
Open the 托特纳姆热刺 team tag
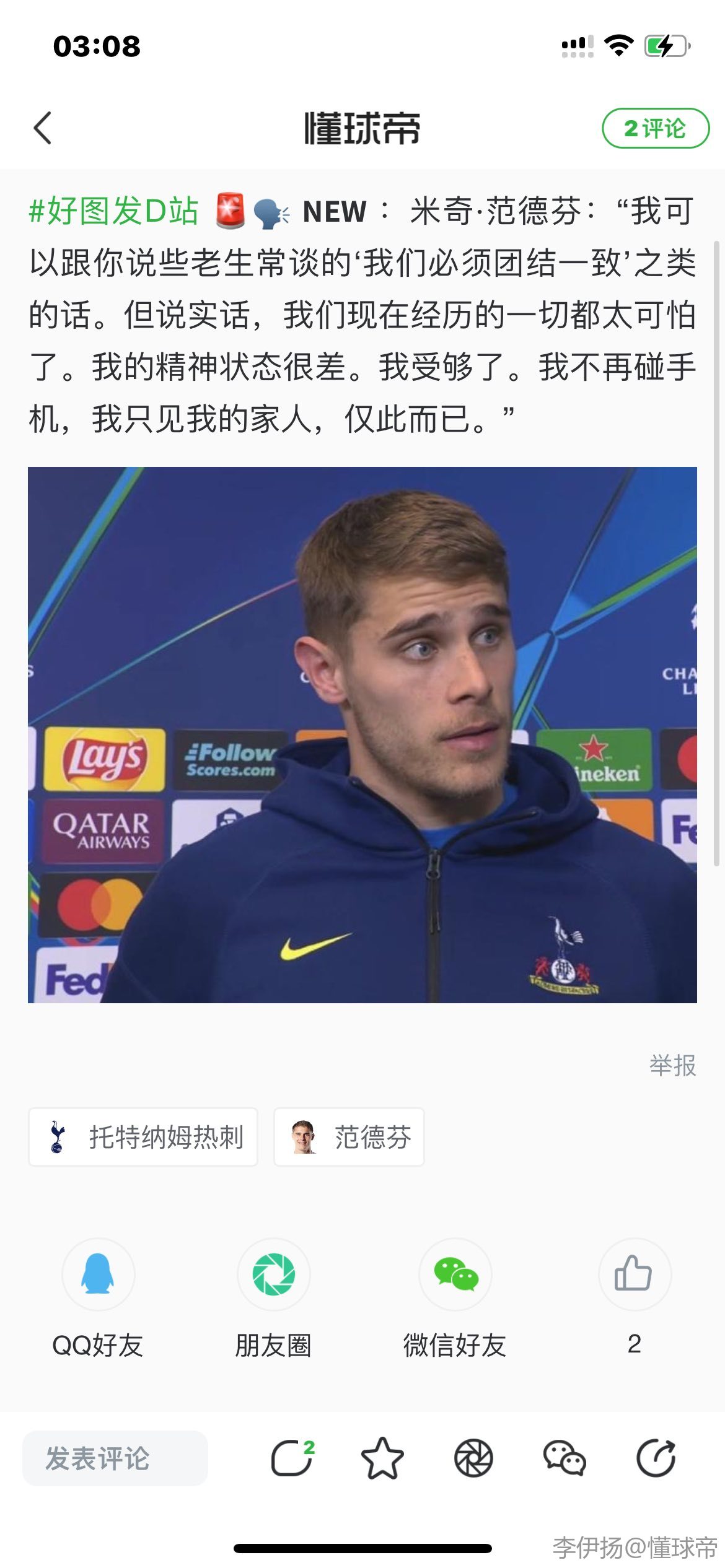pyautogui.click(x=143, y=1137)
